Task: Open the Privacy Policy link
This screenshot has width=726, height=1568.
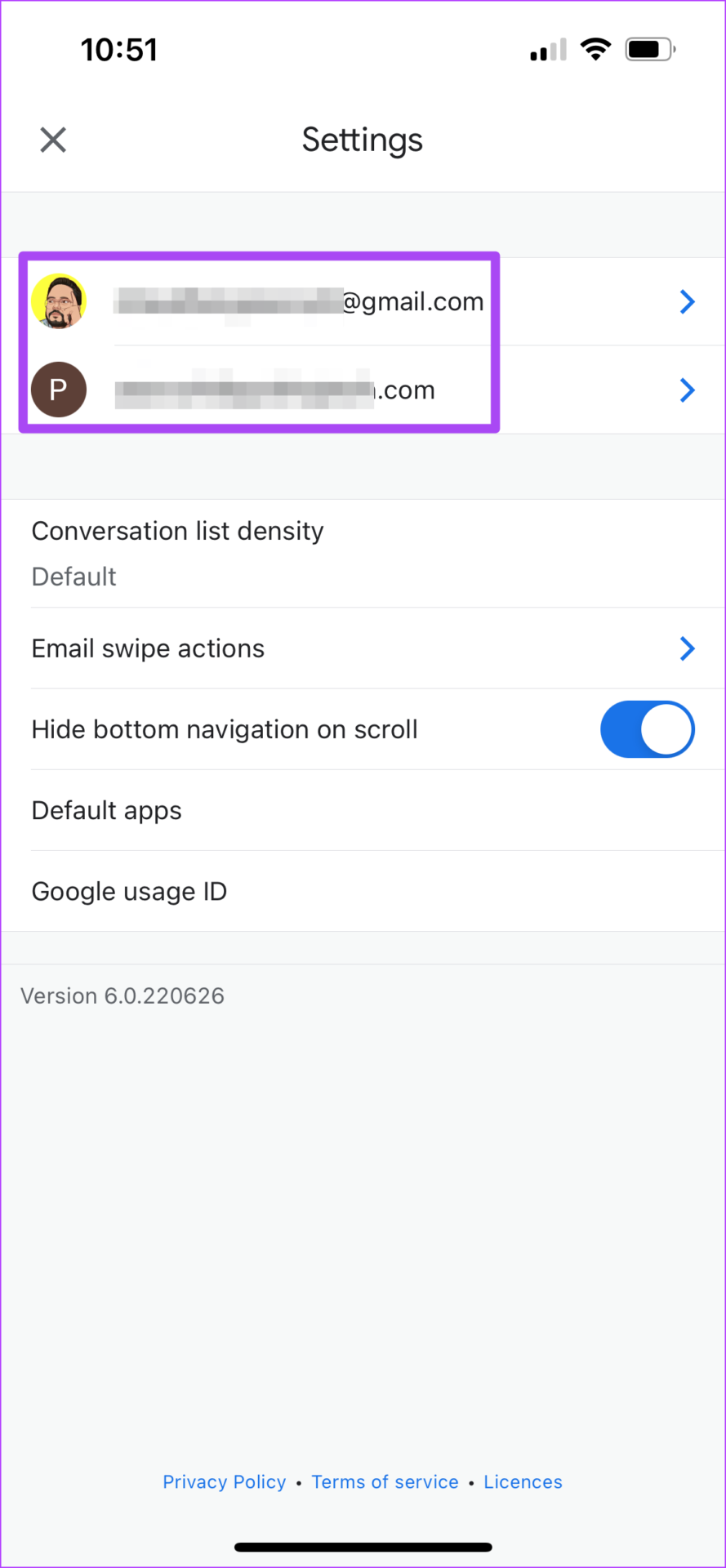Action: coord(225,1481)
